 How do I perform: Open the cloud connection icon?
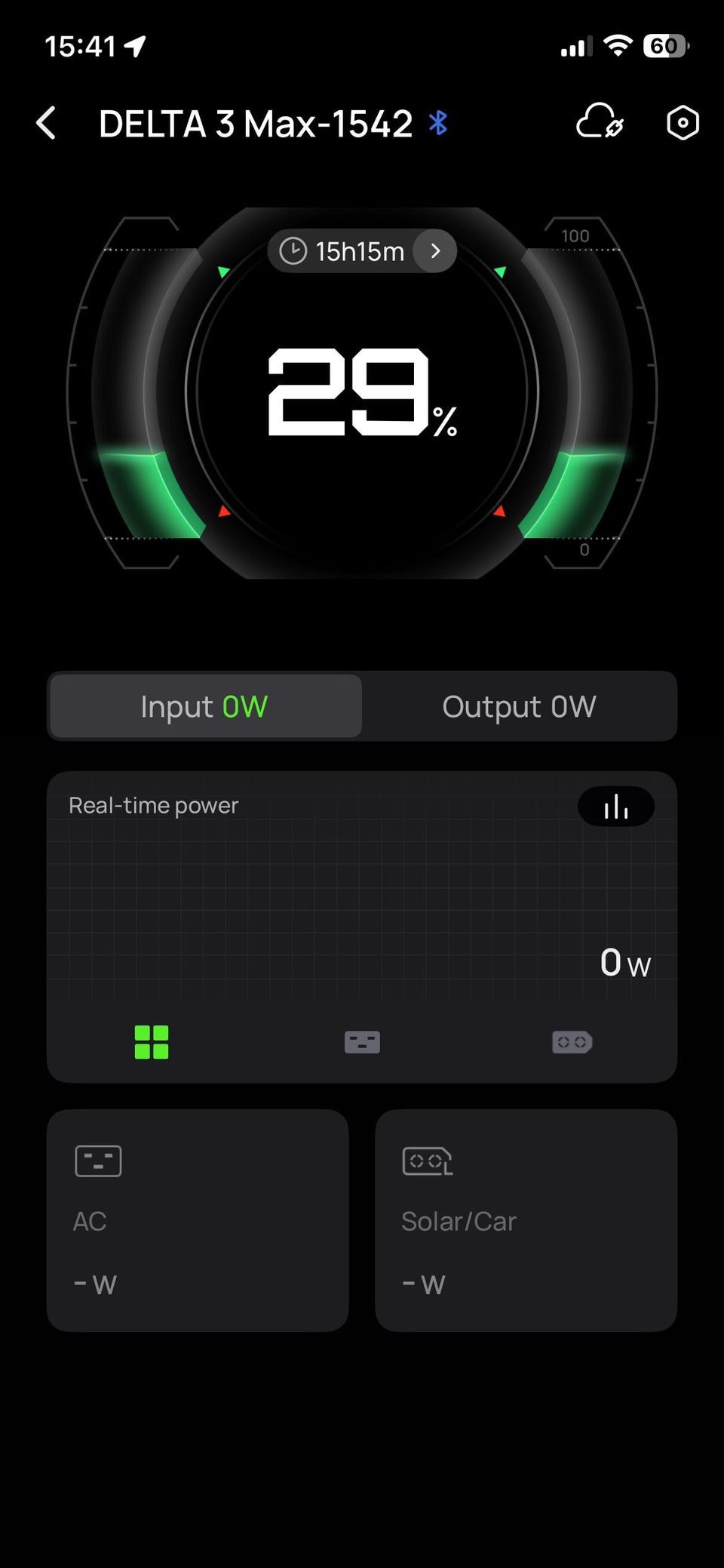pos(600,122)
